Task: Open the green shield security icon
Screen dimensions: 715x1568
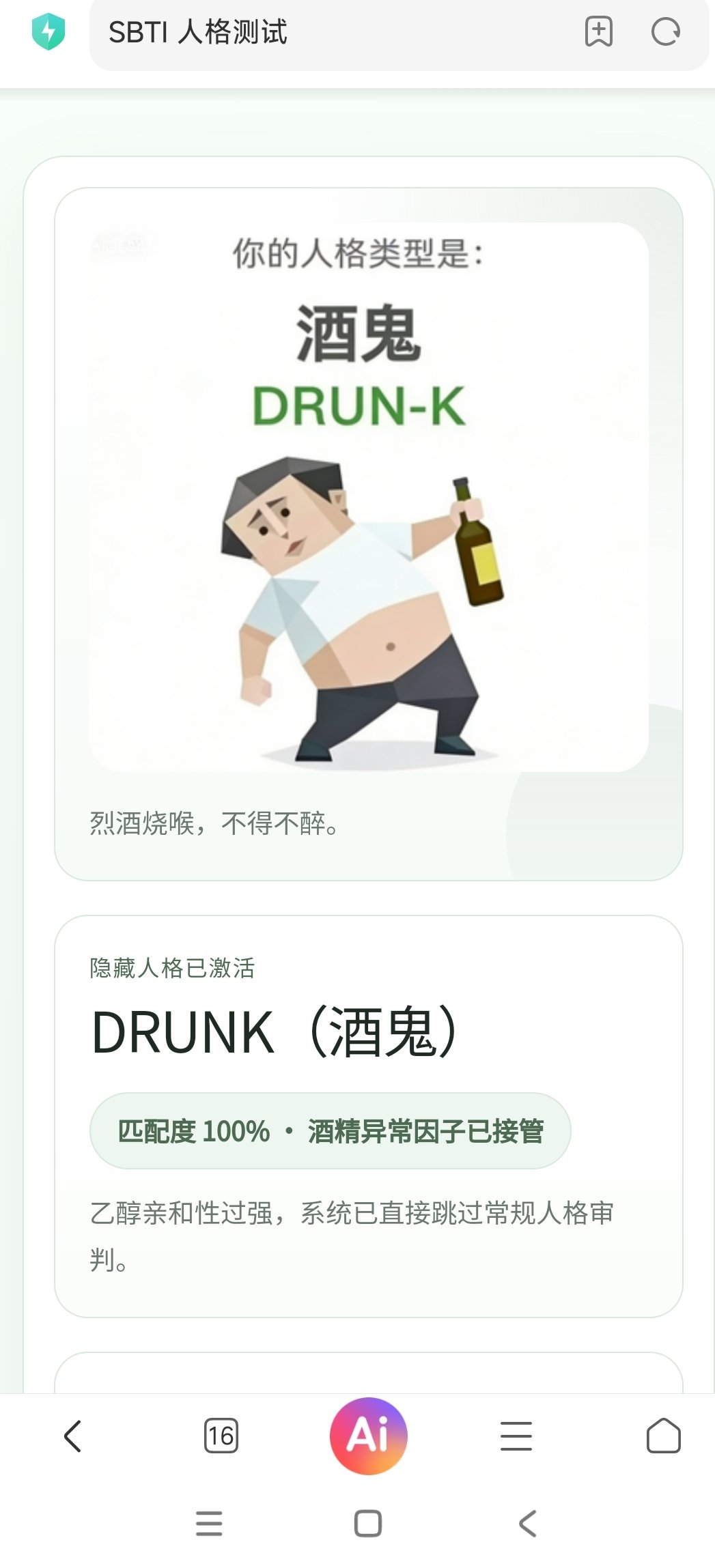Action: pos(48,32)
